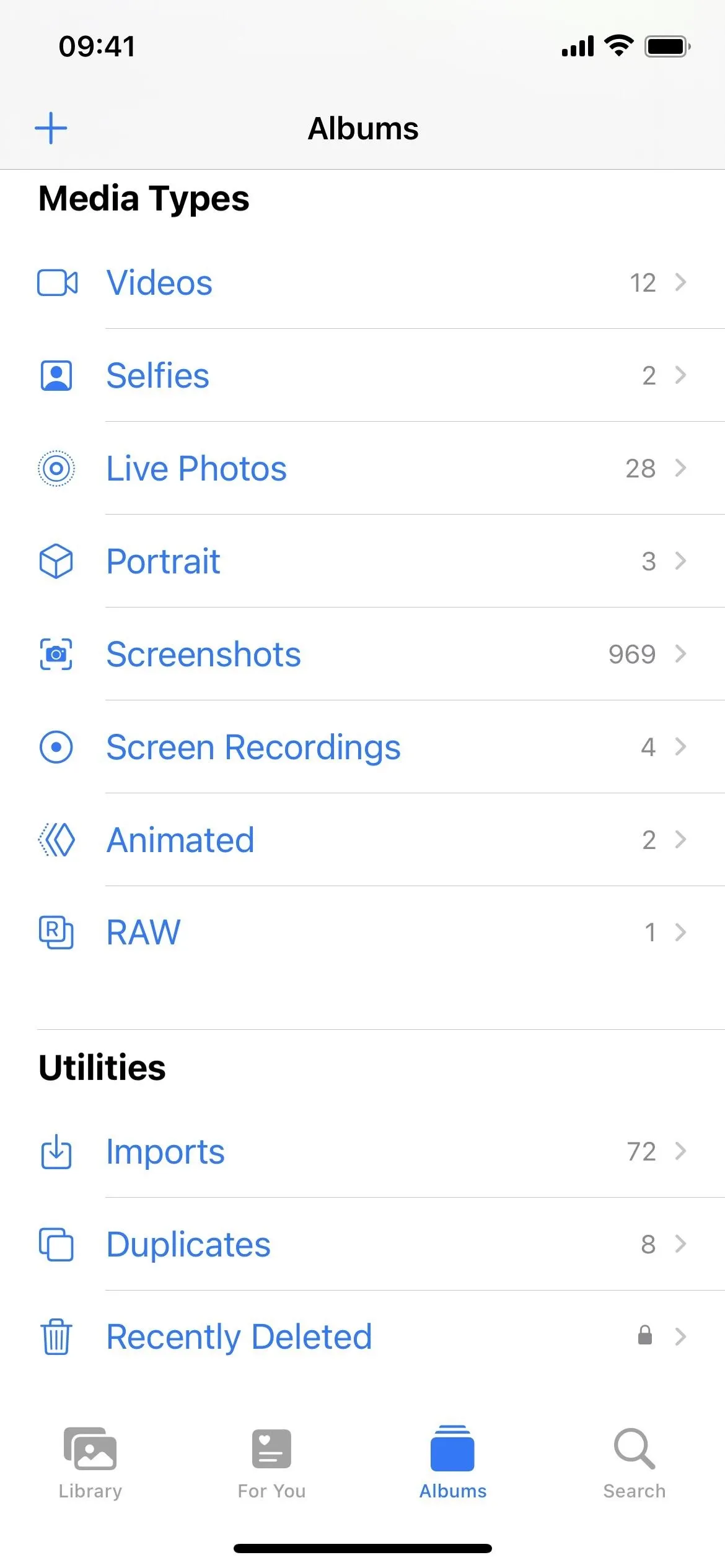725x1568 pixels.
Task: Open the Screenshots album
Action: click(362, 654)
